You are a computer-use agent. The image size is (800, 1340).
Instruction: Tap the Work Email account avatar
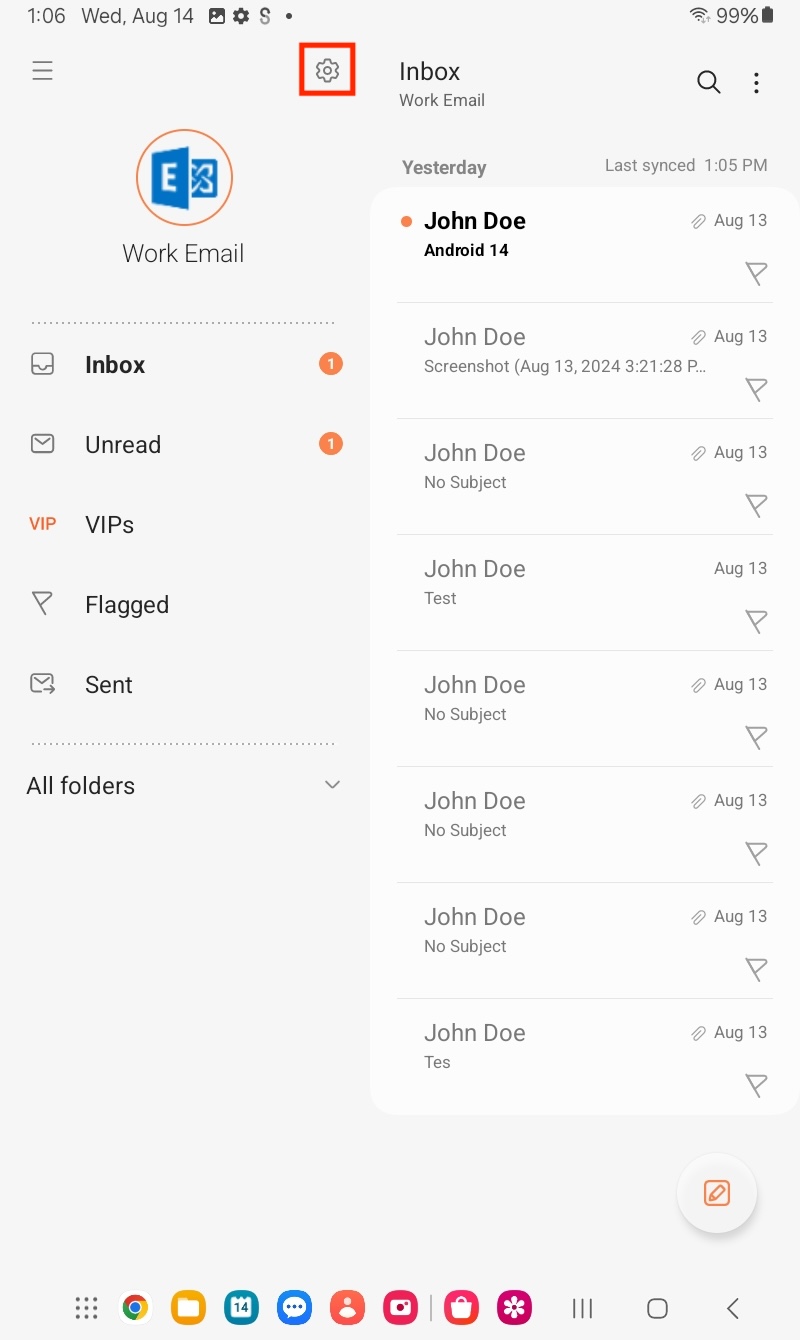coord(184,178)
